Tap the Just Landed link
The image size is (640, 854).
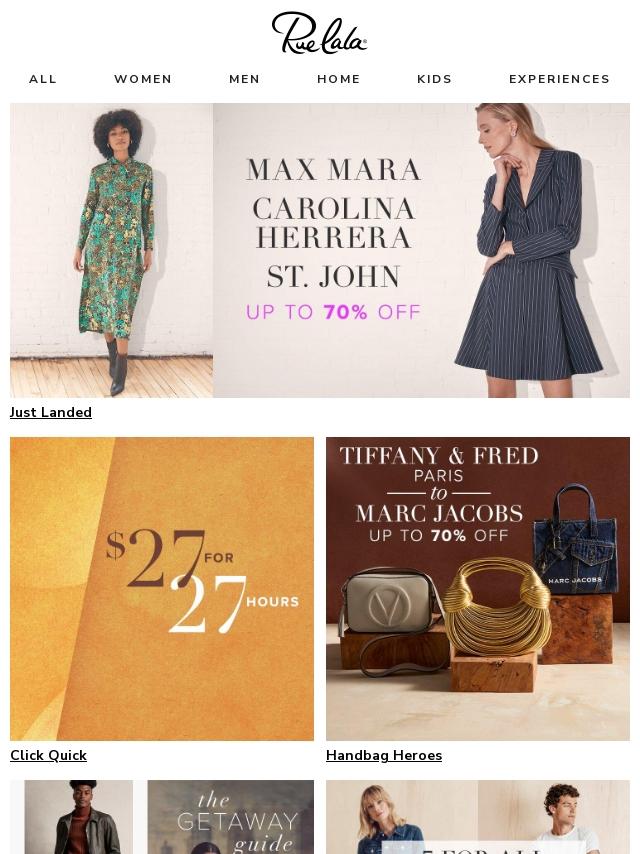click(51, 413)
